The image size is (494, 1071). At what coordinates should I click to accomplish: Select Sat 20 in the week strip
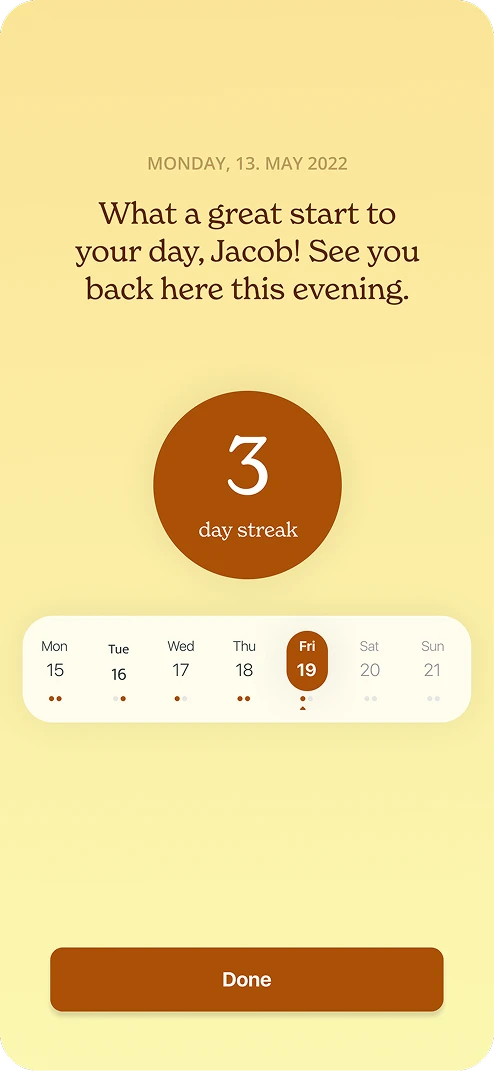point(370,669)
